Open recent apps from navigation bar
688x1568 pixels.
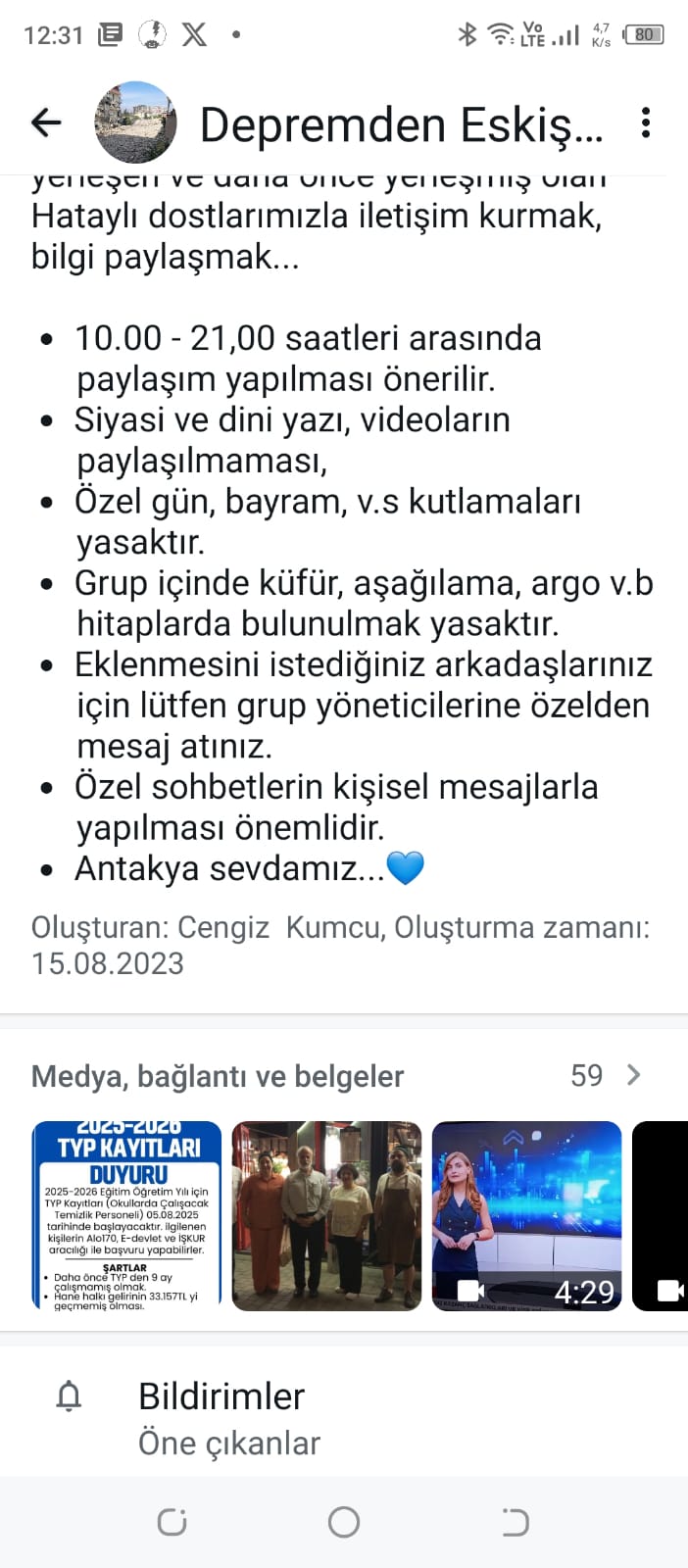click(172, 1522)
